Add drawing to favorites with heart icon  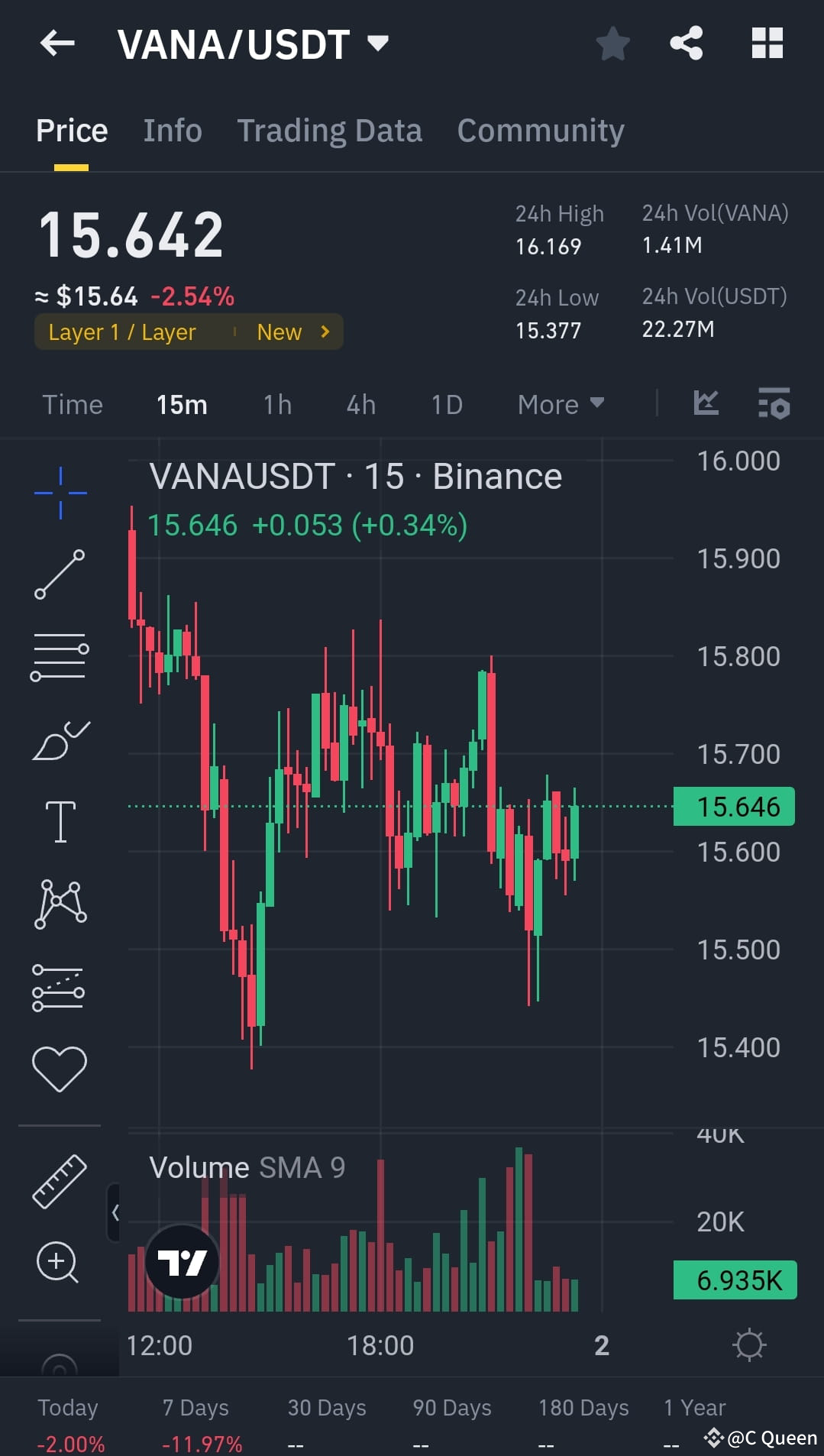[x=60, y=1066]
